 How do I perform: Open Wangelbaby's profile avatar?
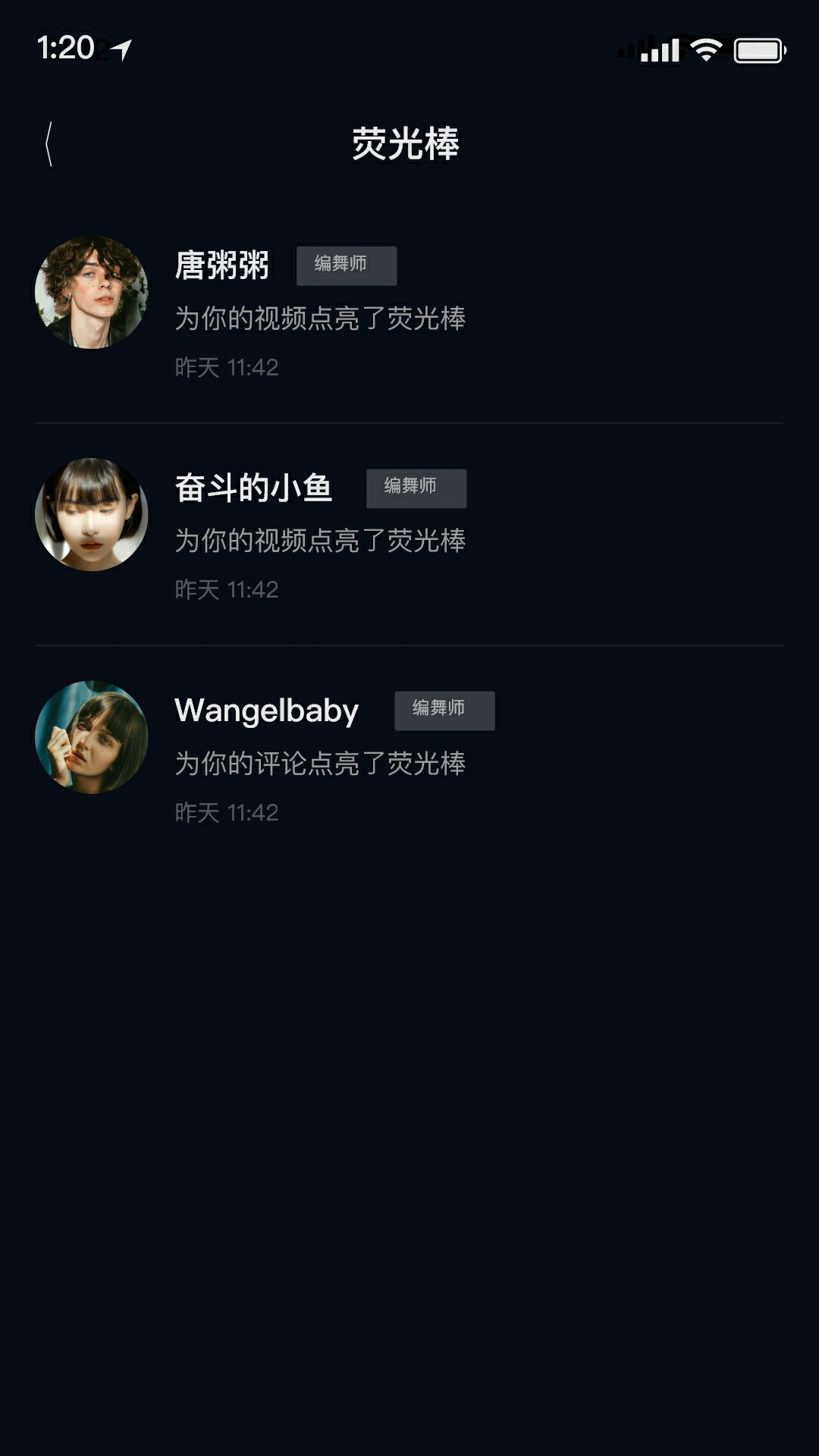tap(91, 736)
